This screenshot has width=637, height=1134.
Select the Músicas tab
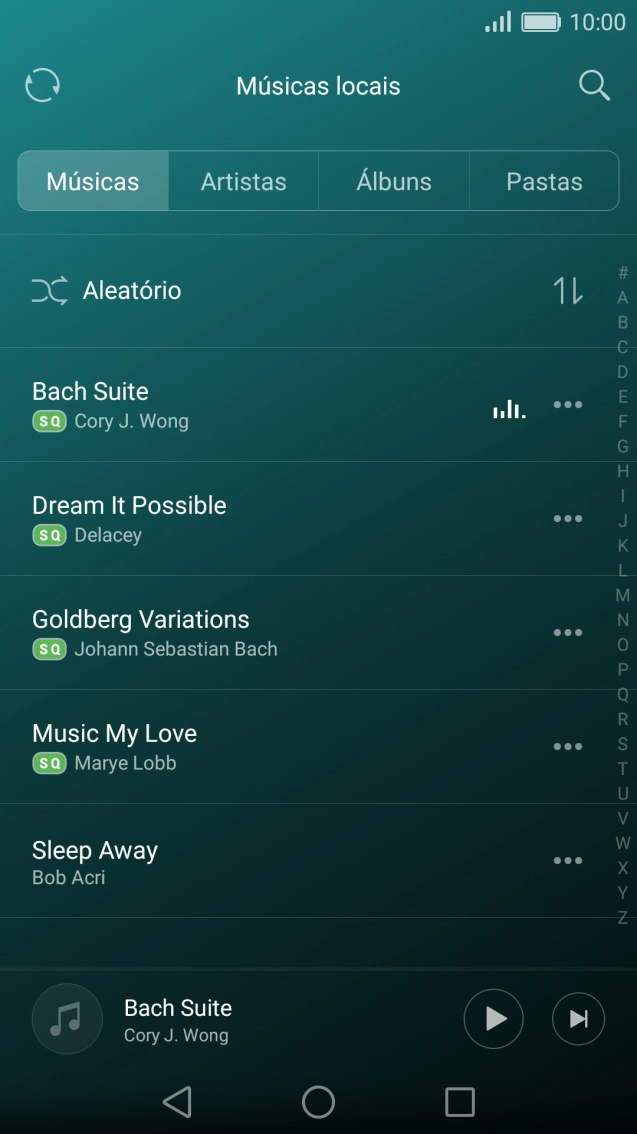point(93,181)
